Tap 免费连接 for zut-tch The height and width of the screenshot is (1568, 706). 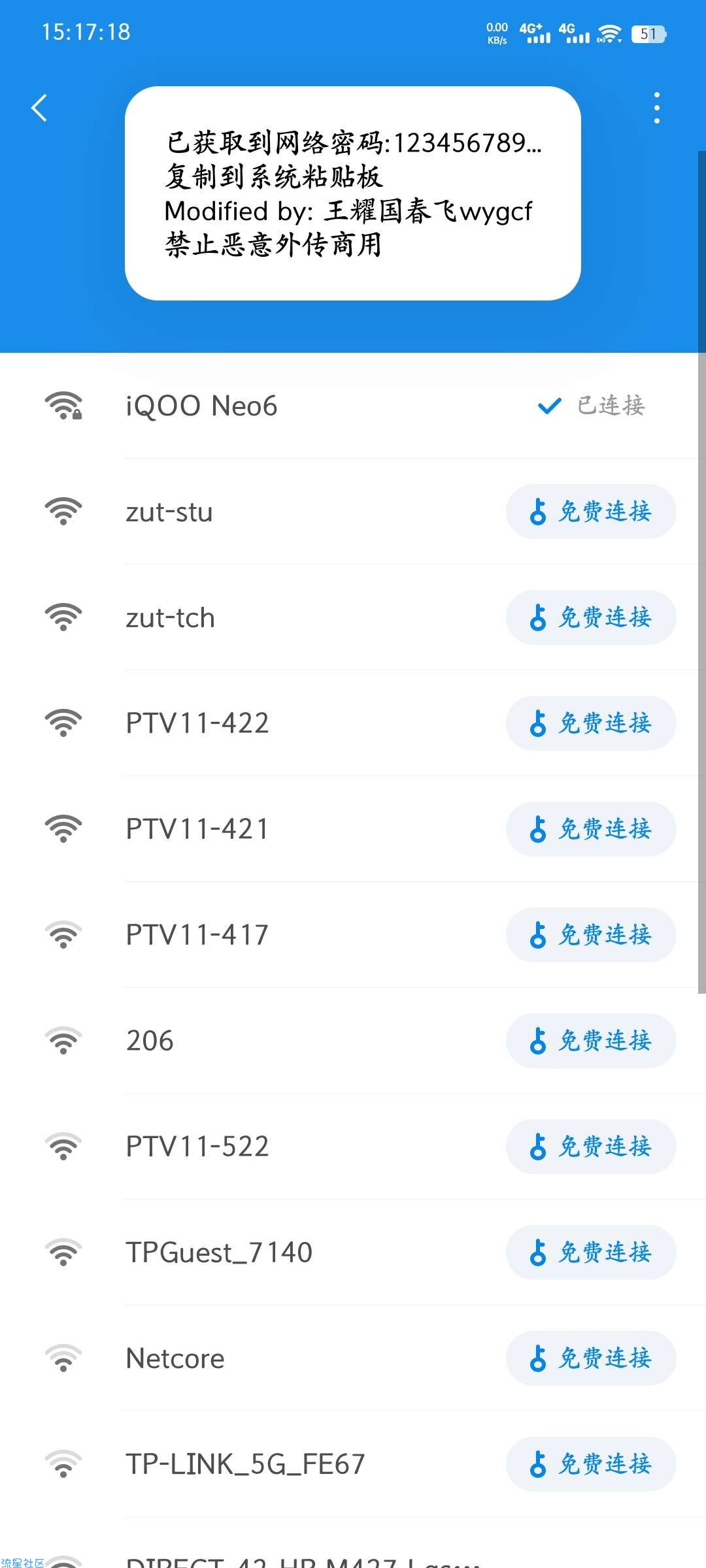[x=591, y=617]
